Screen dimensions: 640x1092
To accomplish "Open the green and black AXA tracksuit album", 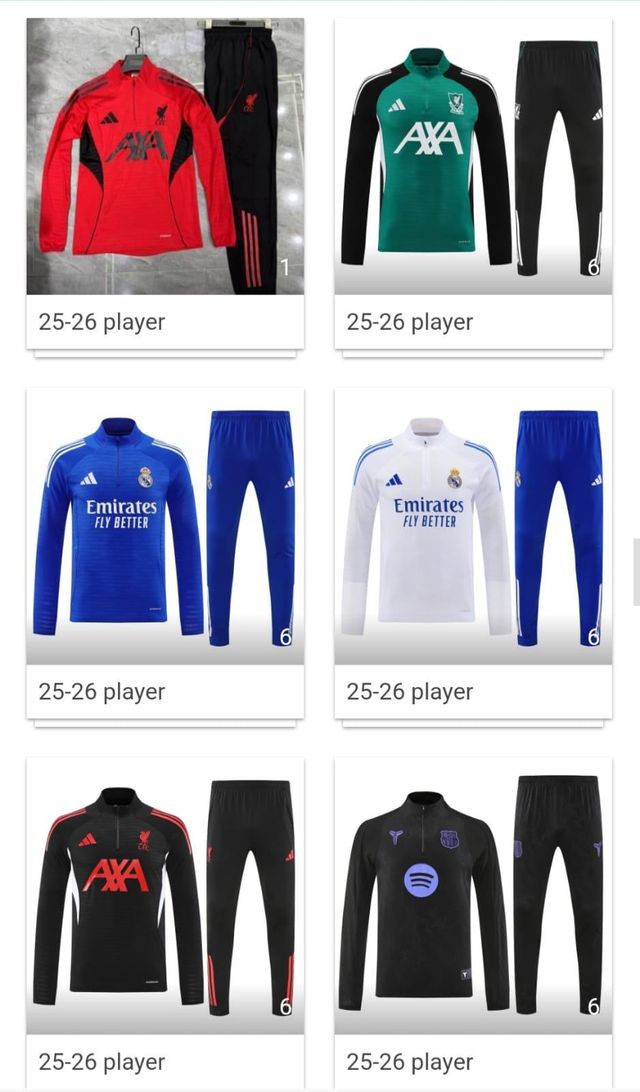I will [x=472, y=157].
